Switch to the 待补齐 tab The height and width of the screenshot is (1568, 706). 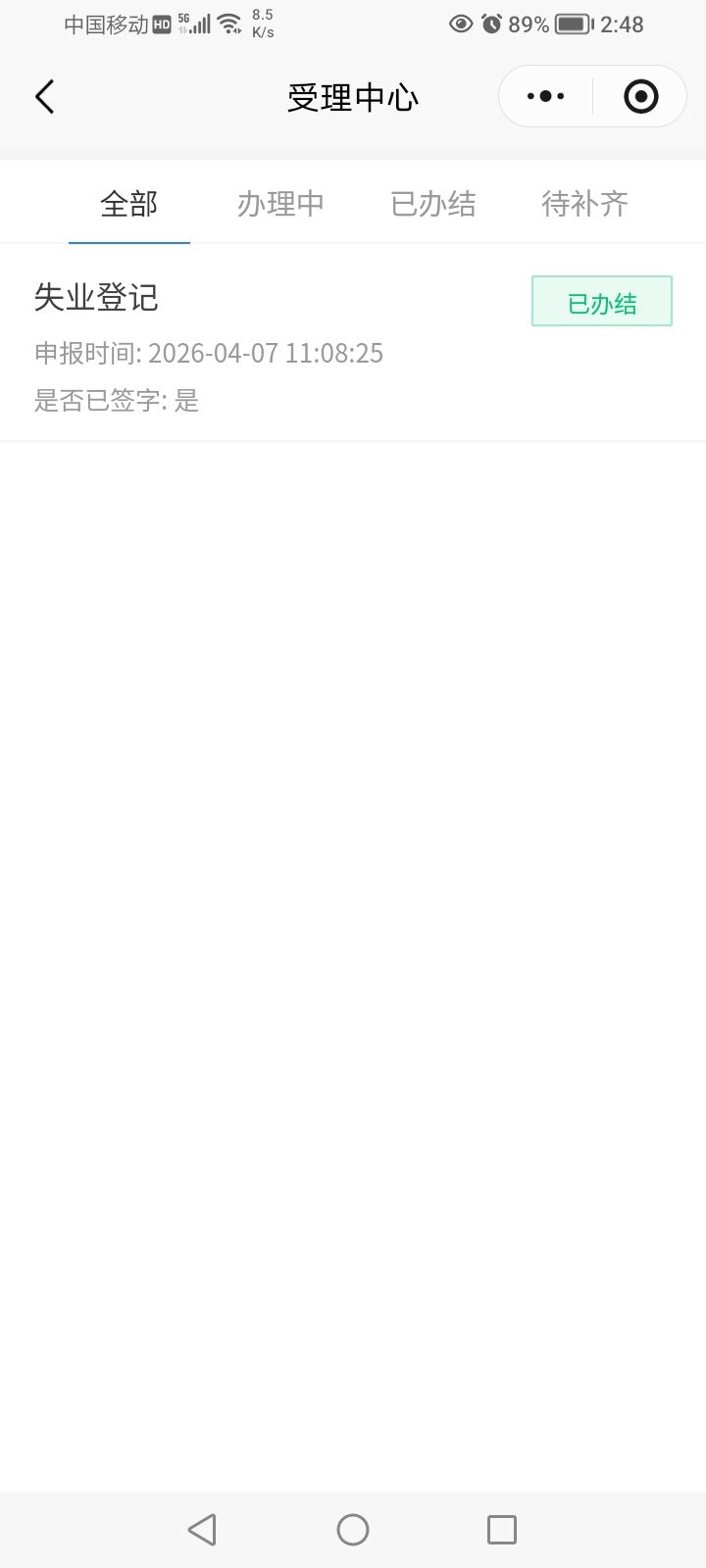click(584, 204)
